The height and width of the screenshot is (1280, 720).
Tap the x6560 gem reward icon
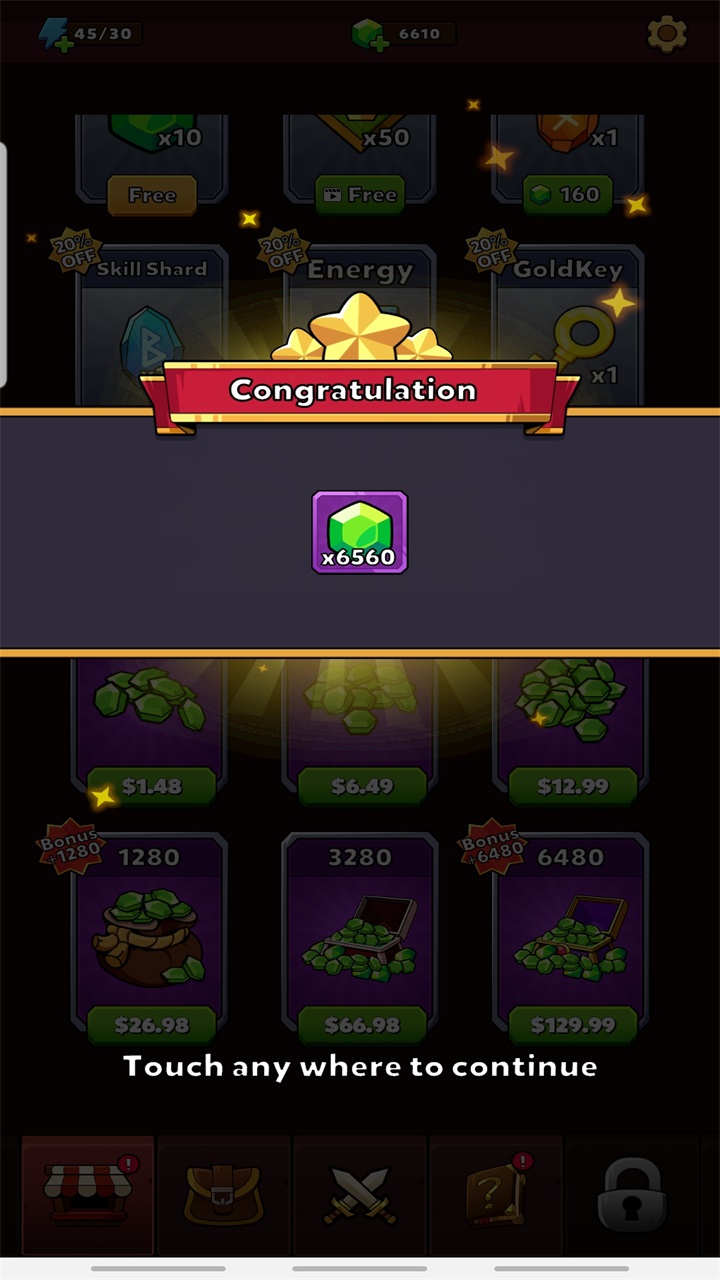click(x=360, y=532)
